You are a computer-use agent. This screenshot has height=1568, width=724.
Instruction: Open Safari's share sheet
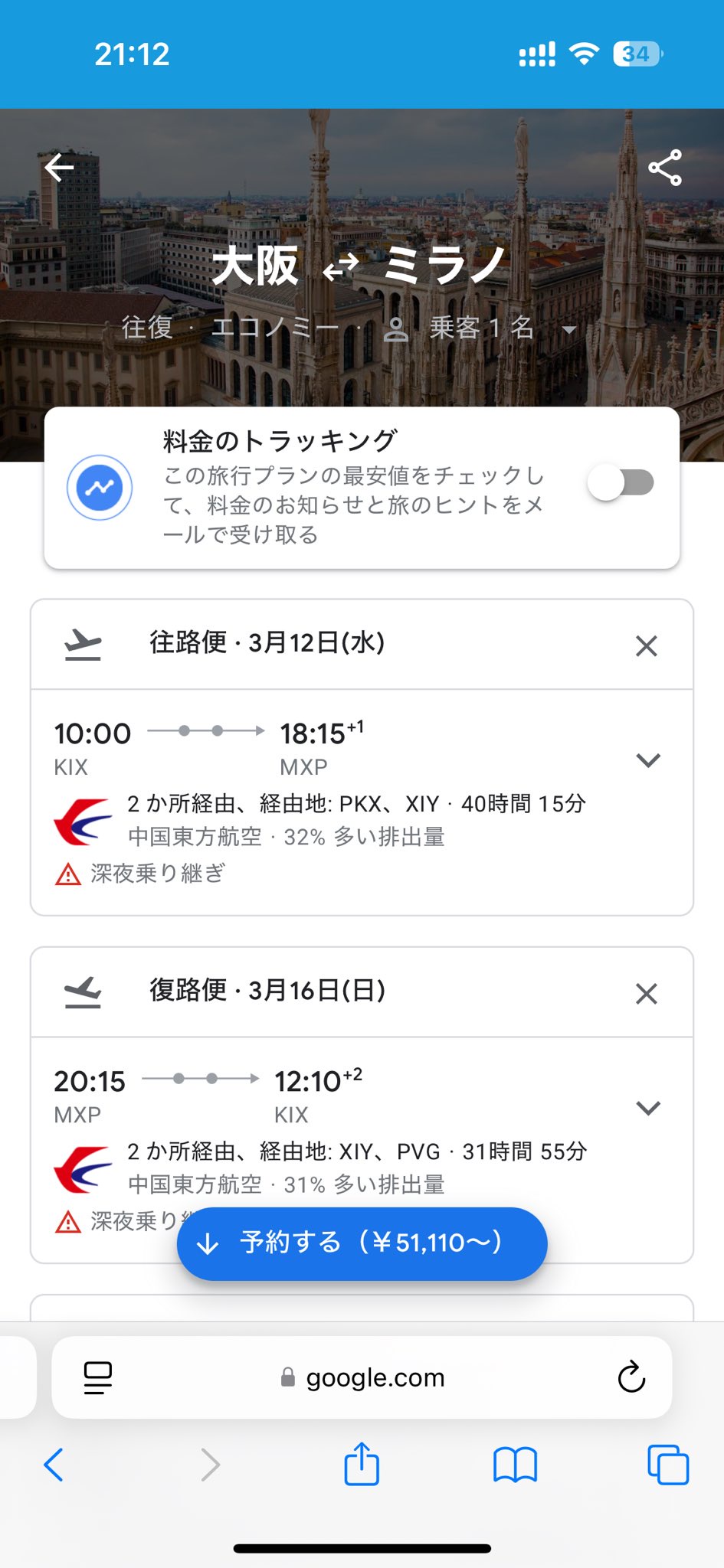362,1463
